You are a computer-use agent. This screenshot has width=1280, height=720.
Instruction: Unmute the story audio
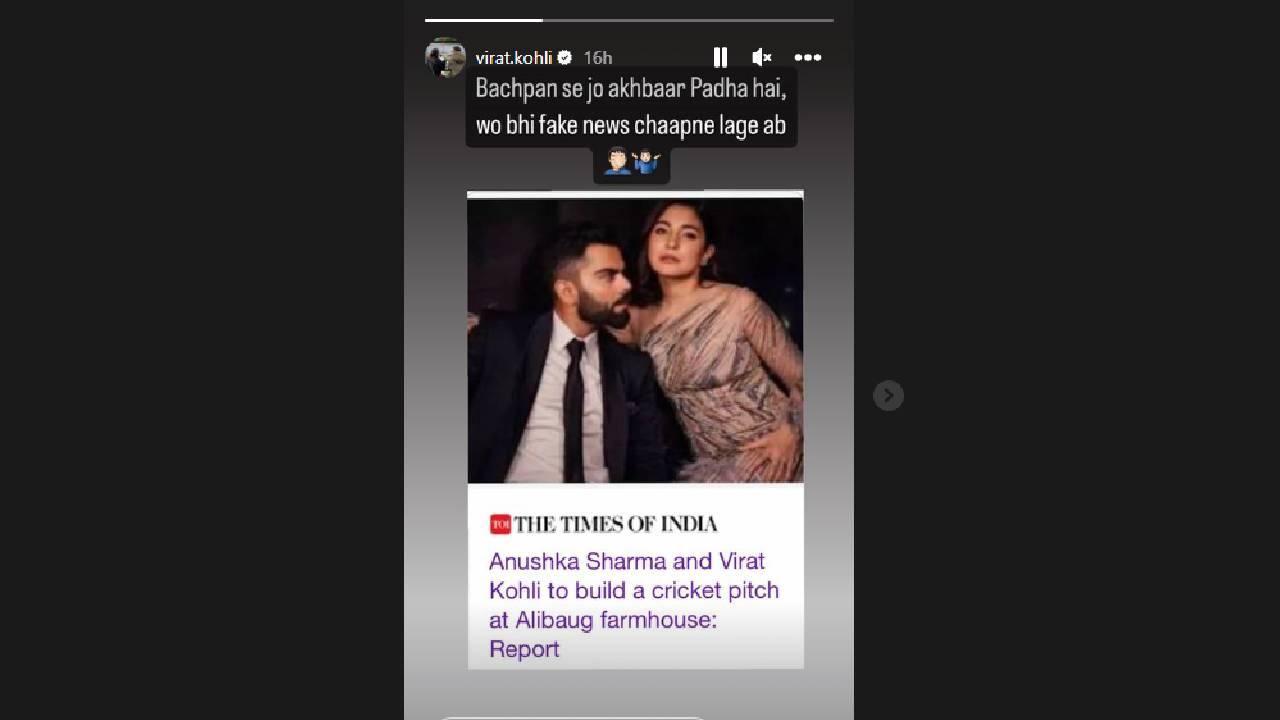(762, 58)
